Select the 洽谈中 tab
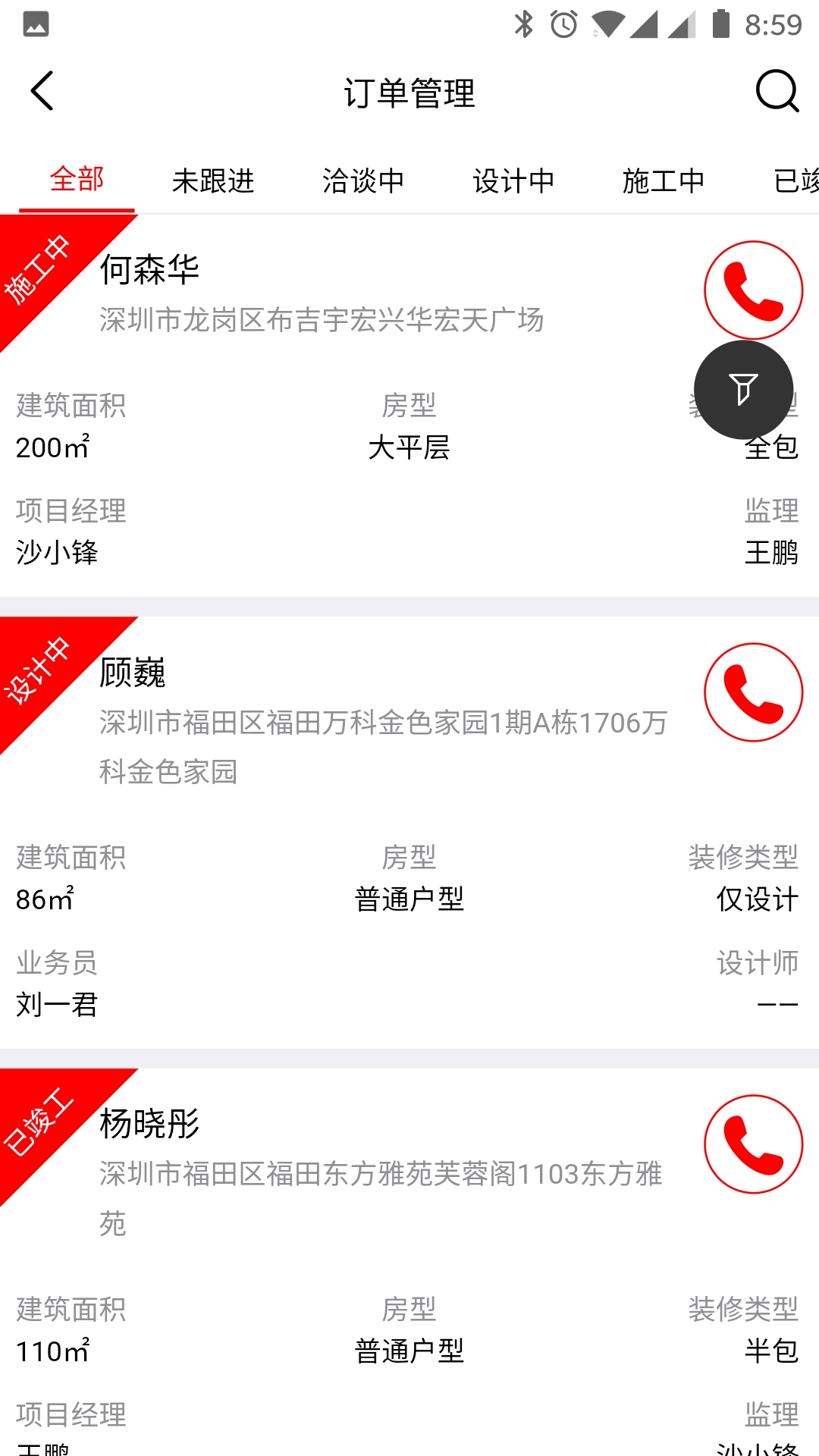819x1456 pixels. (363, 180)
